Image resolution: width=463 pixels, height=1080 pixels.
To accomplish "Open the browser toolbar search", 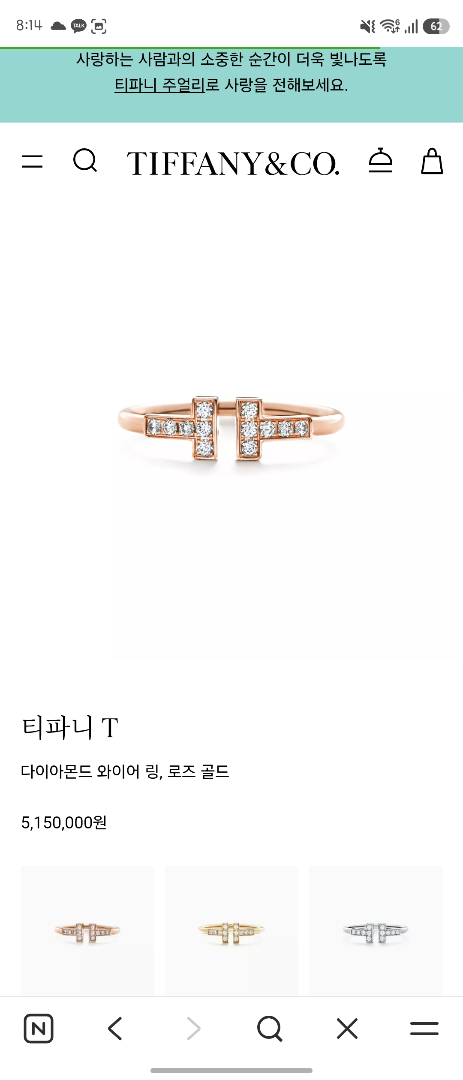I will [270, 1029].
